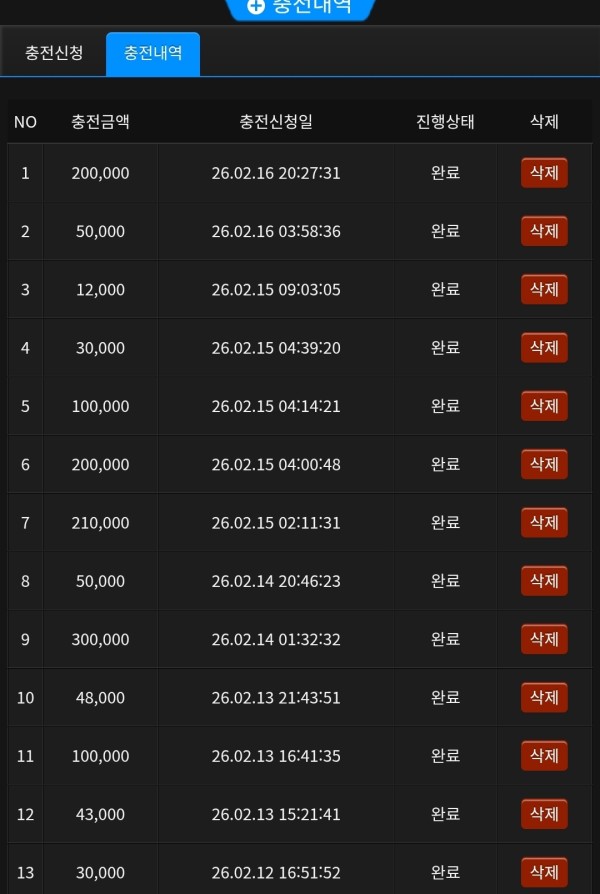This screenshot has height=894, width=600.
Task: Delete row 13 dated 26.02.12 16:51:52
Action: click(544, 872)
